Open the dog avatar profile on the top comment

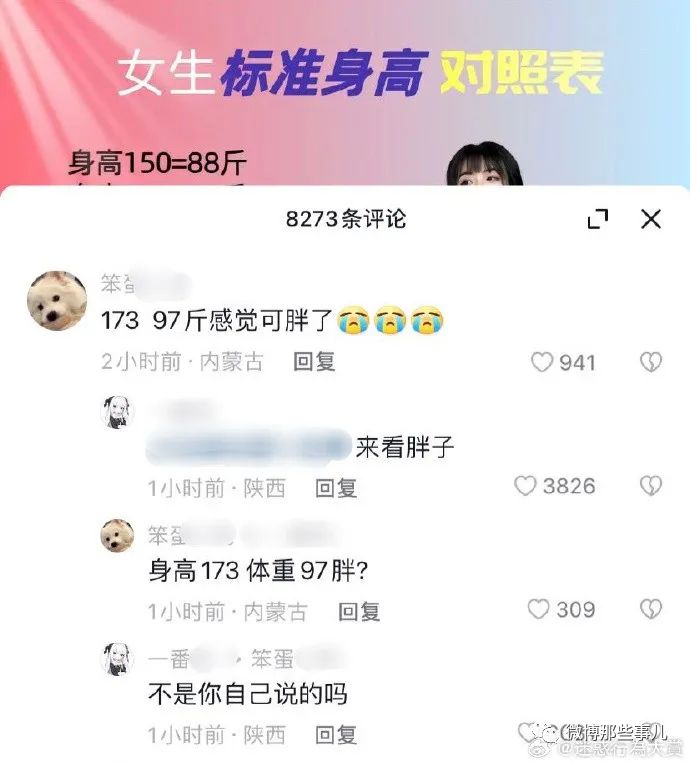(55, 300)
